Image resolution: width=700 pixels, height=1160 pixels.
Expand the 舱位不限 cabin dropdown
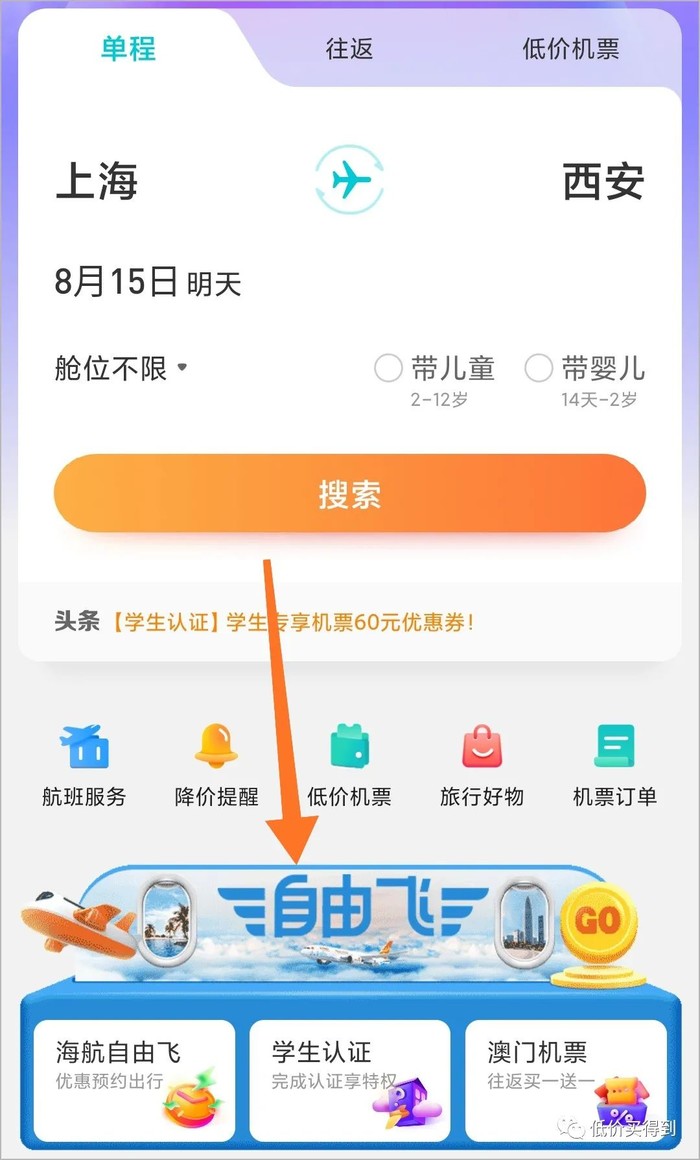pyautogui.click(x=121, y=369)
